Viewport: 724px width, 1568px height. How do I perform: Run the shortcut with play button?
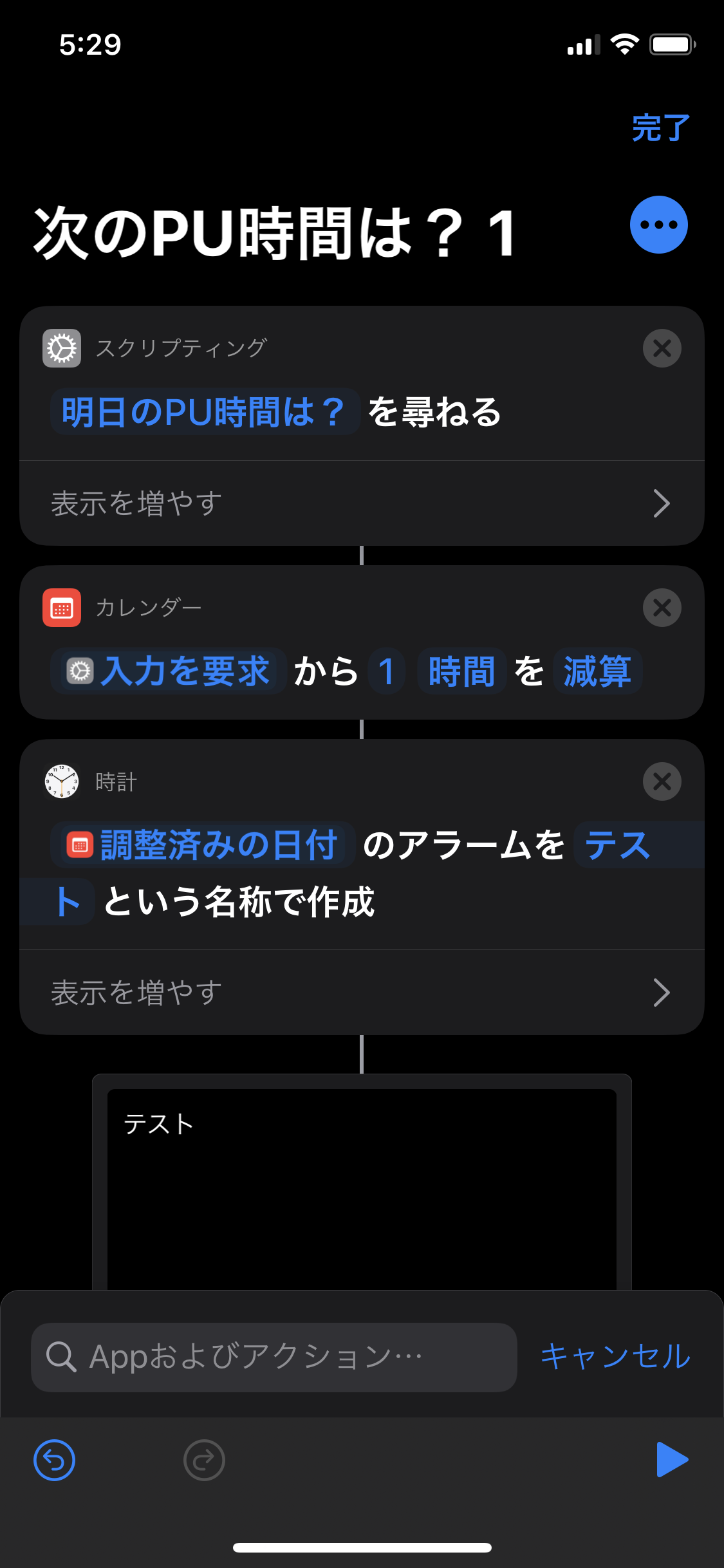pyautogui.click(x=671, y=1460)
